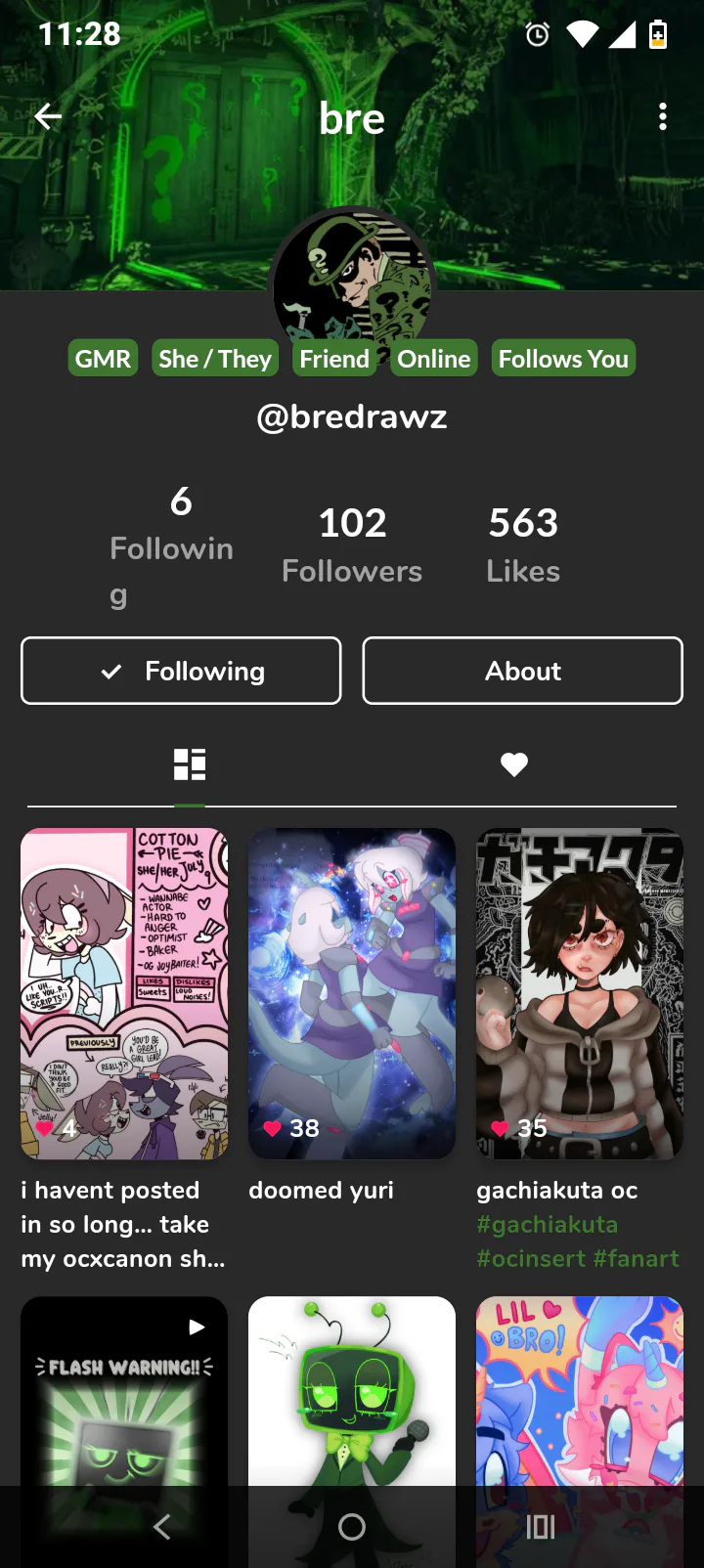Open the #fanart hashtag

tap(636, 1259)
